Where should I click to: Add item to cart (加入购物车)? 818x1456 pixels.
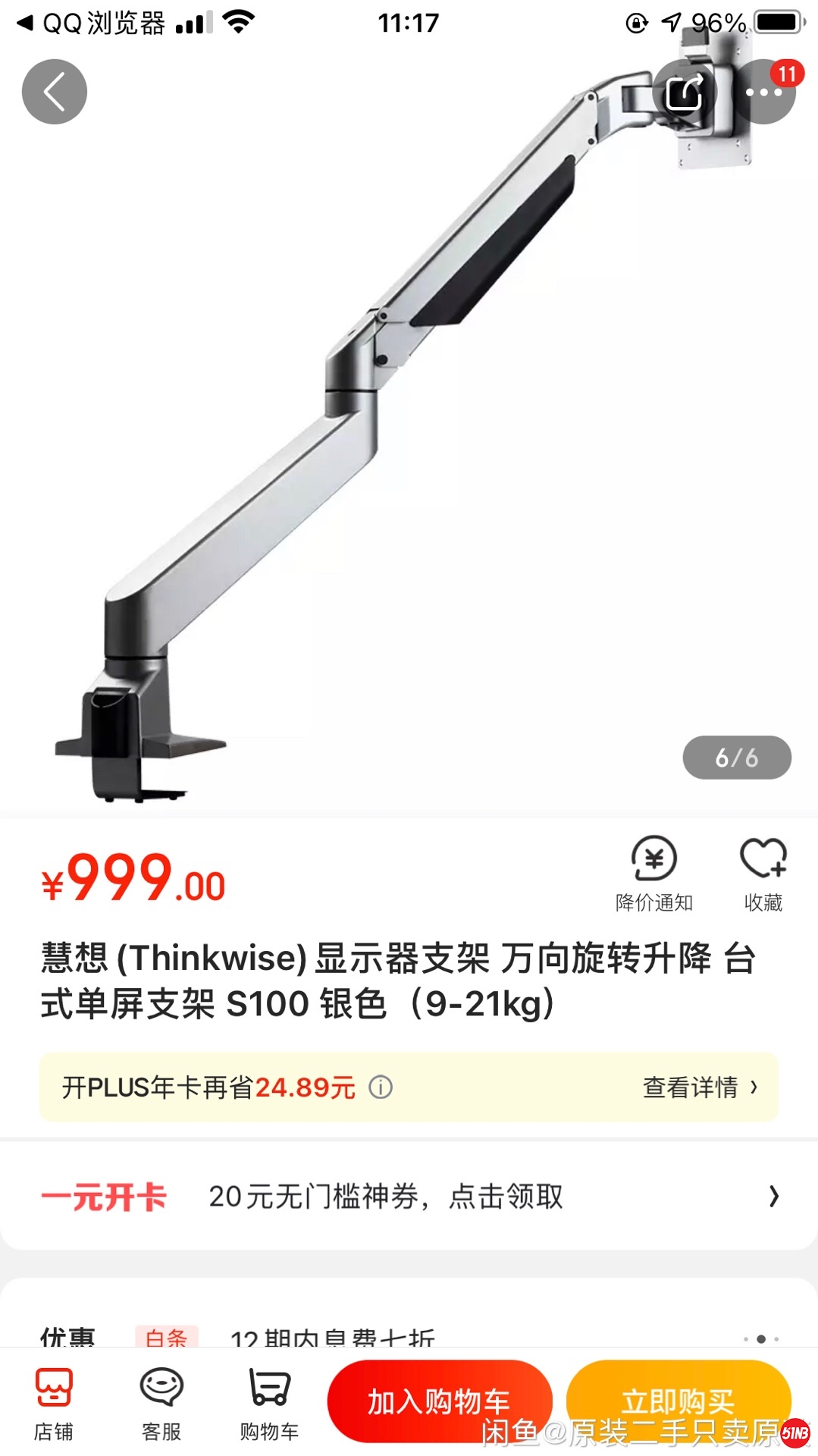(x=439, y=1401)
